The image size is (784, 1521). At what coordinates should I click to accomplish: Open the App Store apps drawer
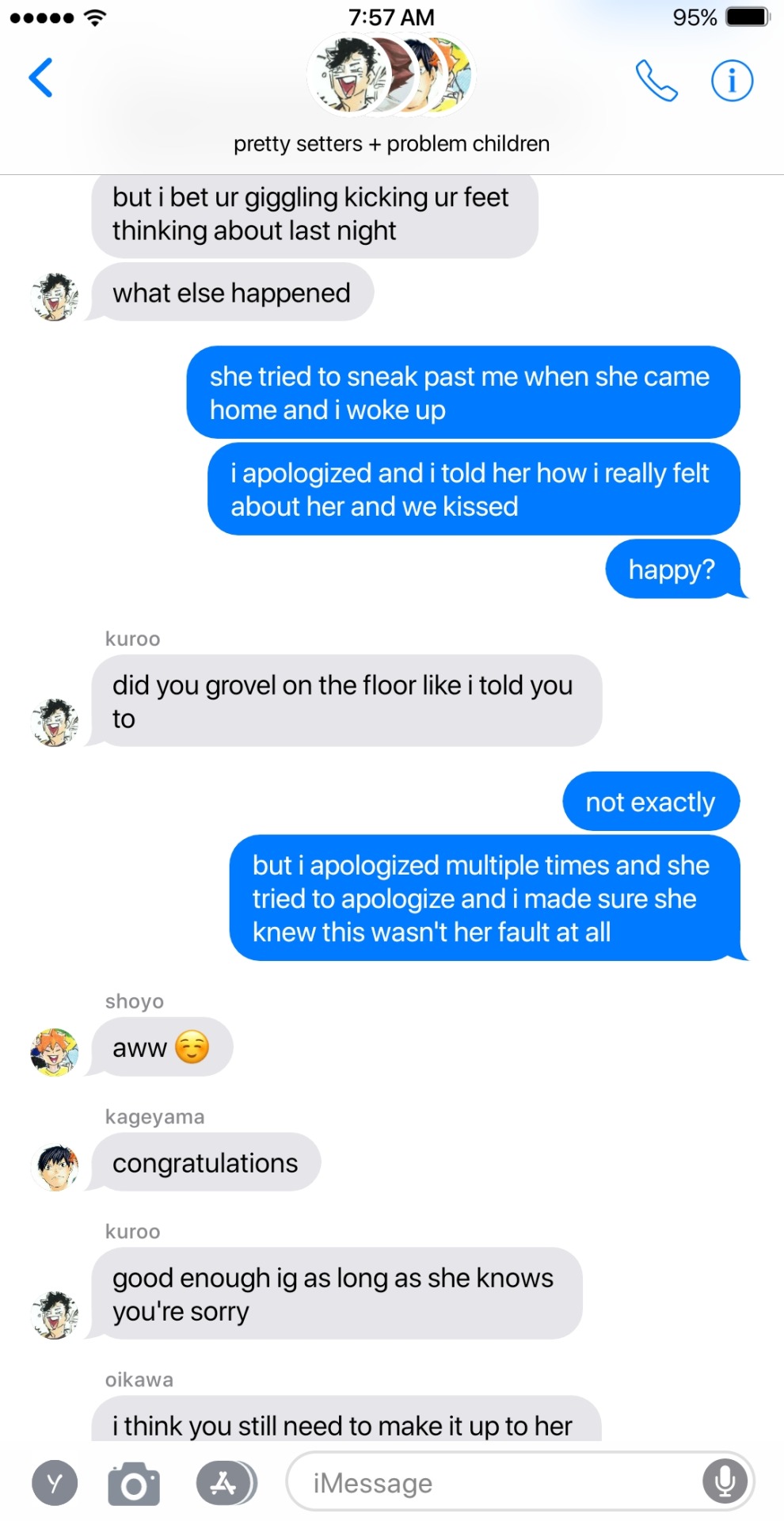pos(225,1482)
